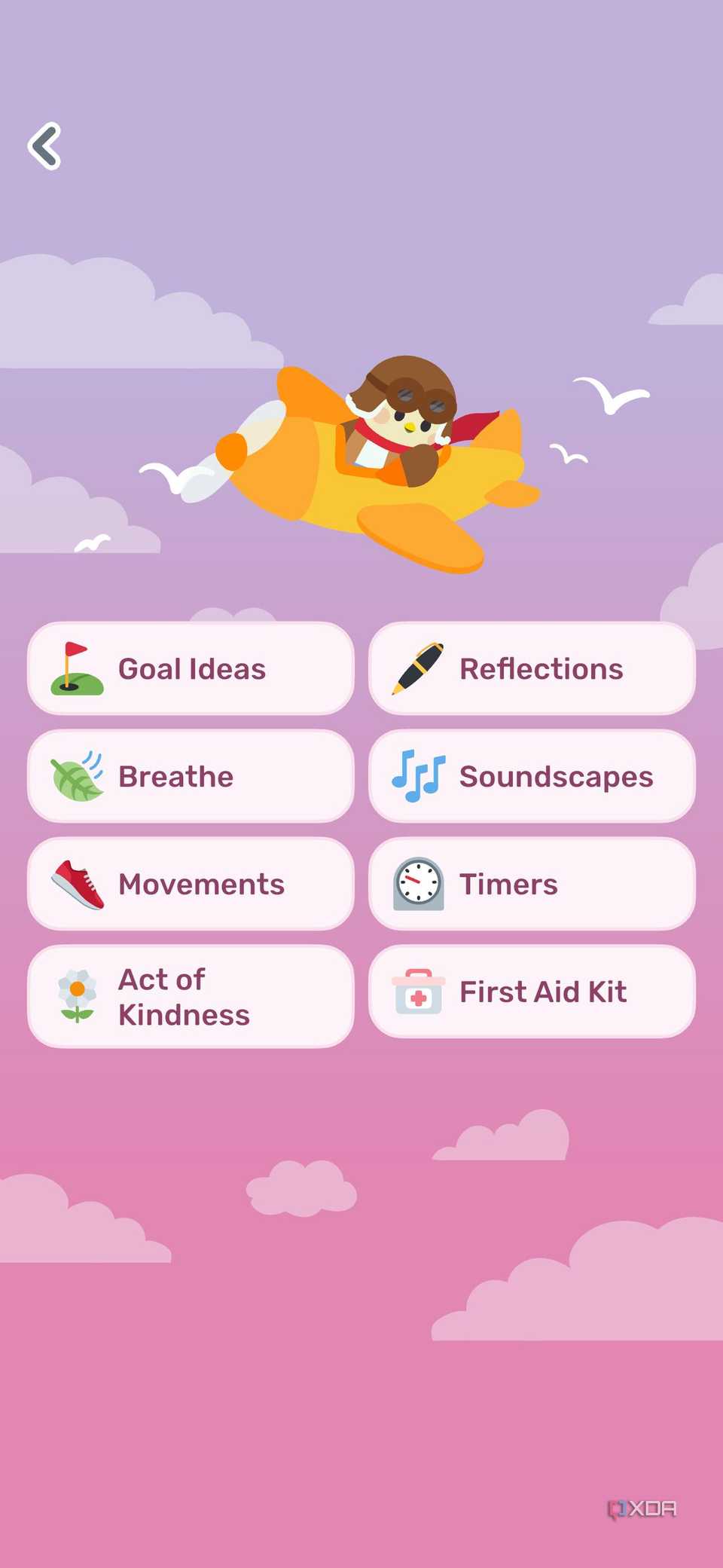Screen dimensions: 723x1568
Task: Click the red sneaker Movements icon
Action: 78,884
